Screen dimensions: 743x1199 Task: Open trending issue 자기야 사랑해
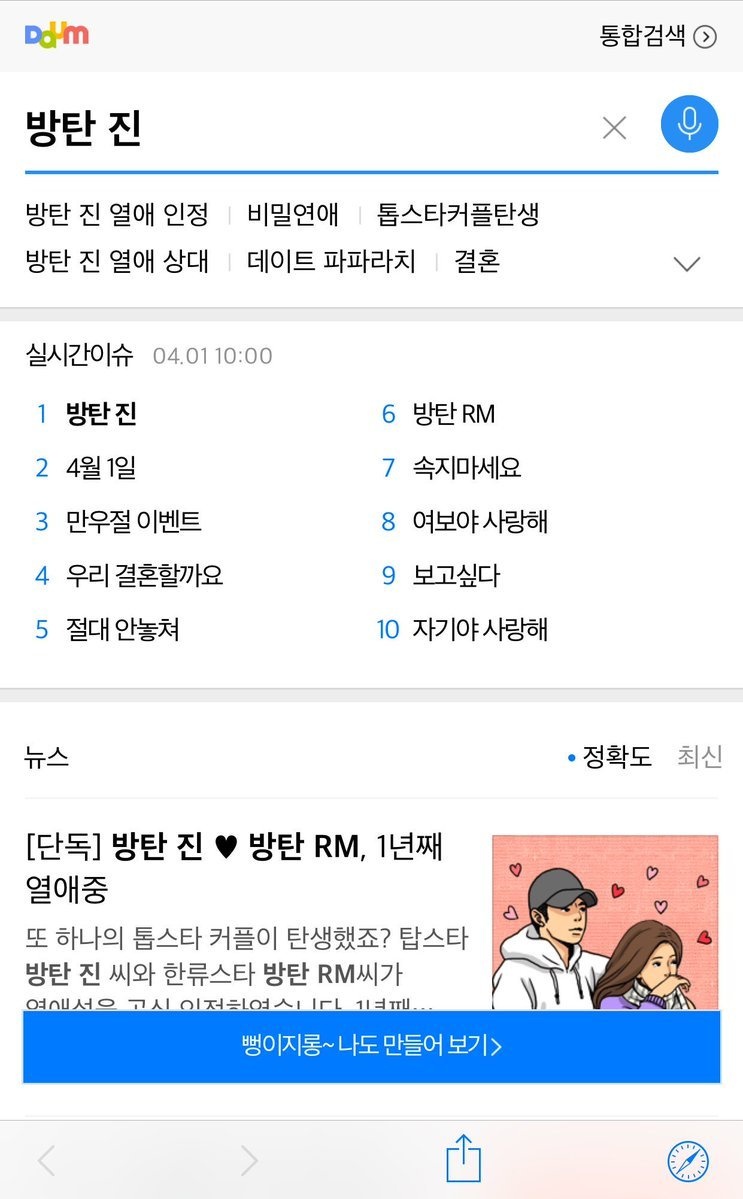[480, 629]
